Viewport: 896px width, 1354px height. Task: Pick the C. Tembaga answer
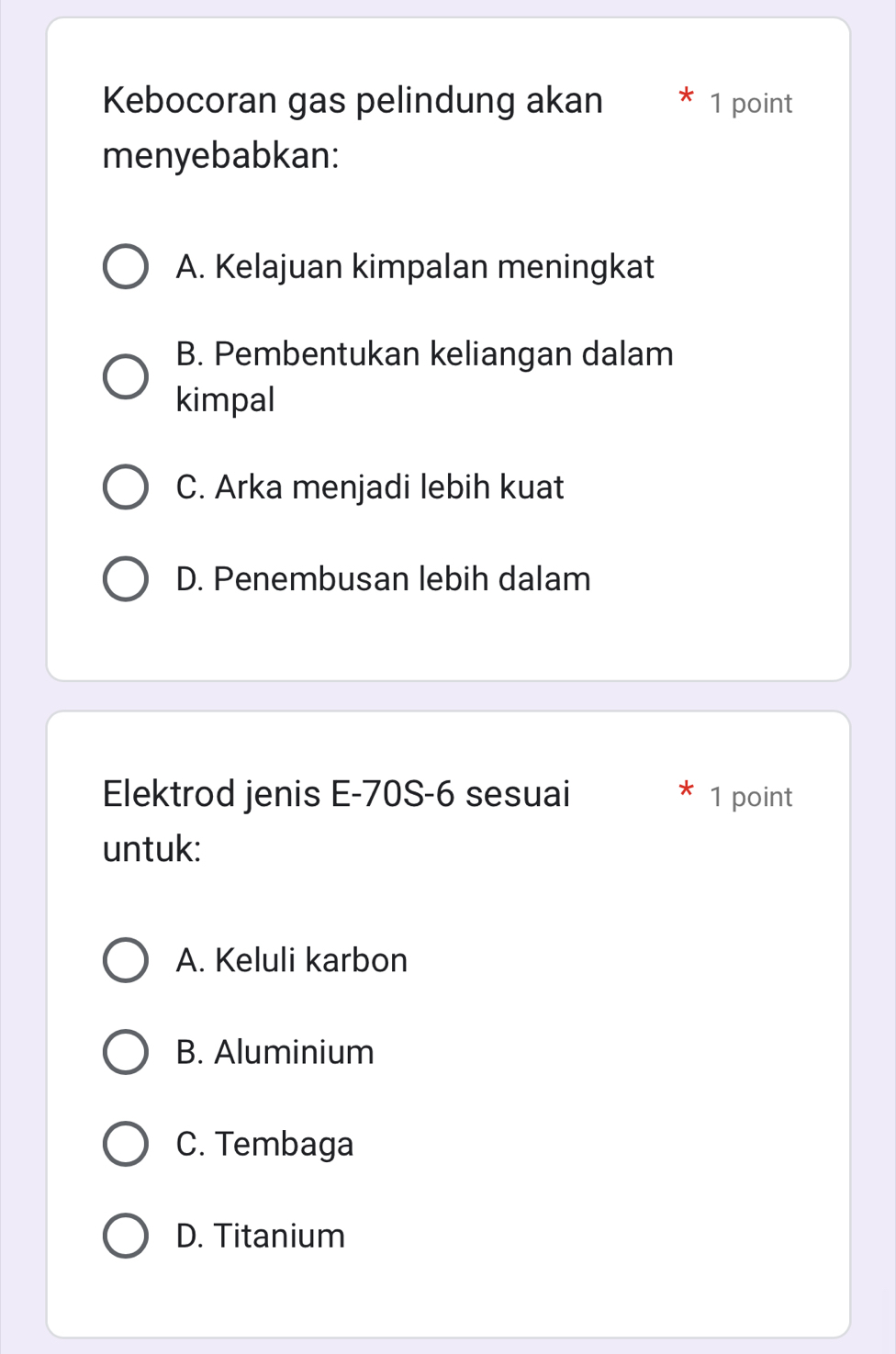125,1144
